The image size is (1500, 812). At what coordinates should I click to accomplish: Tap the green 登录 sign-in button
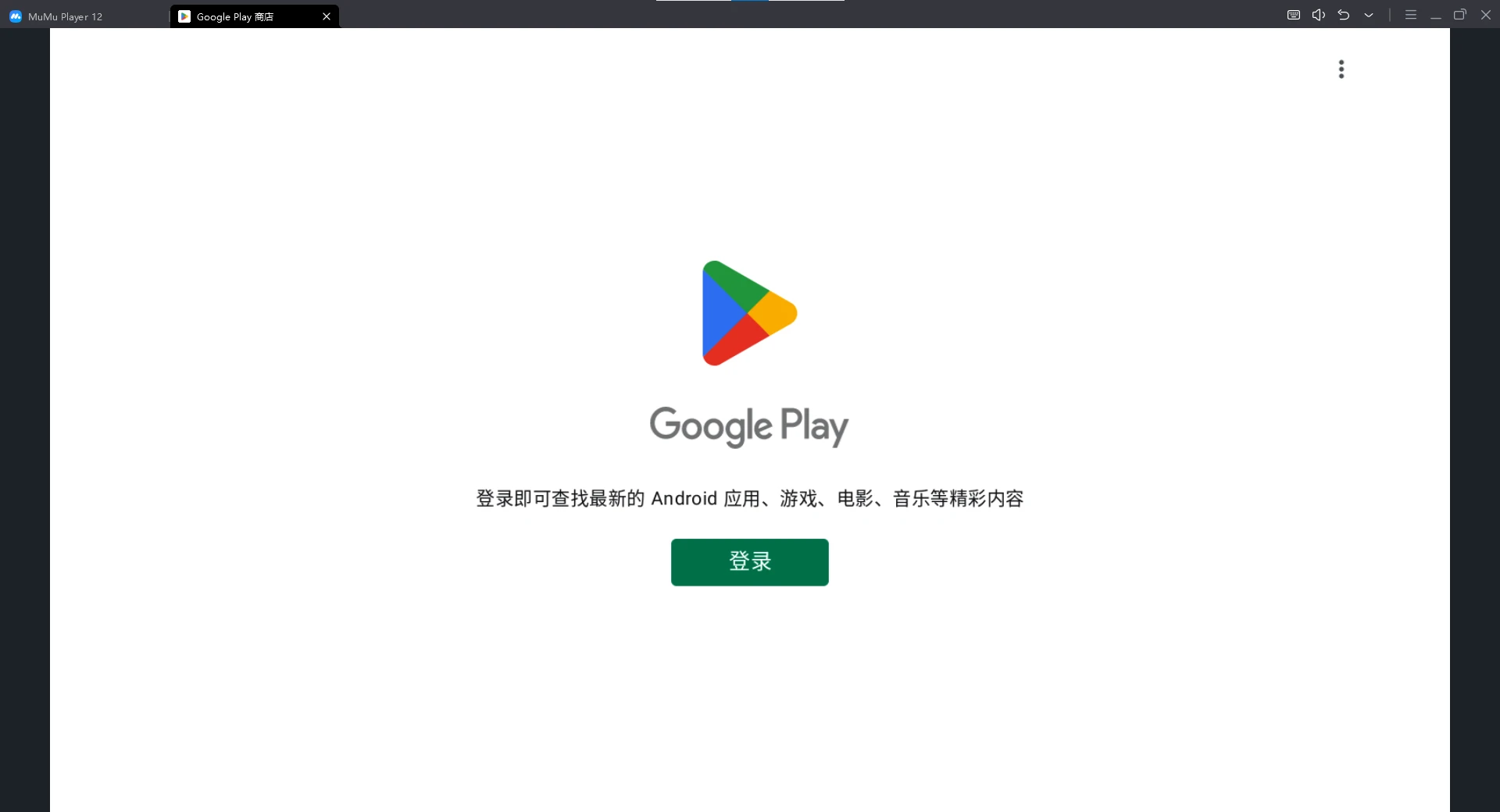click(749, 562)
